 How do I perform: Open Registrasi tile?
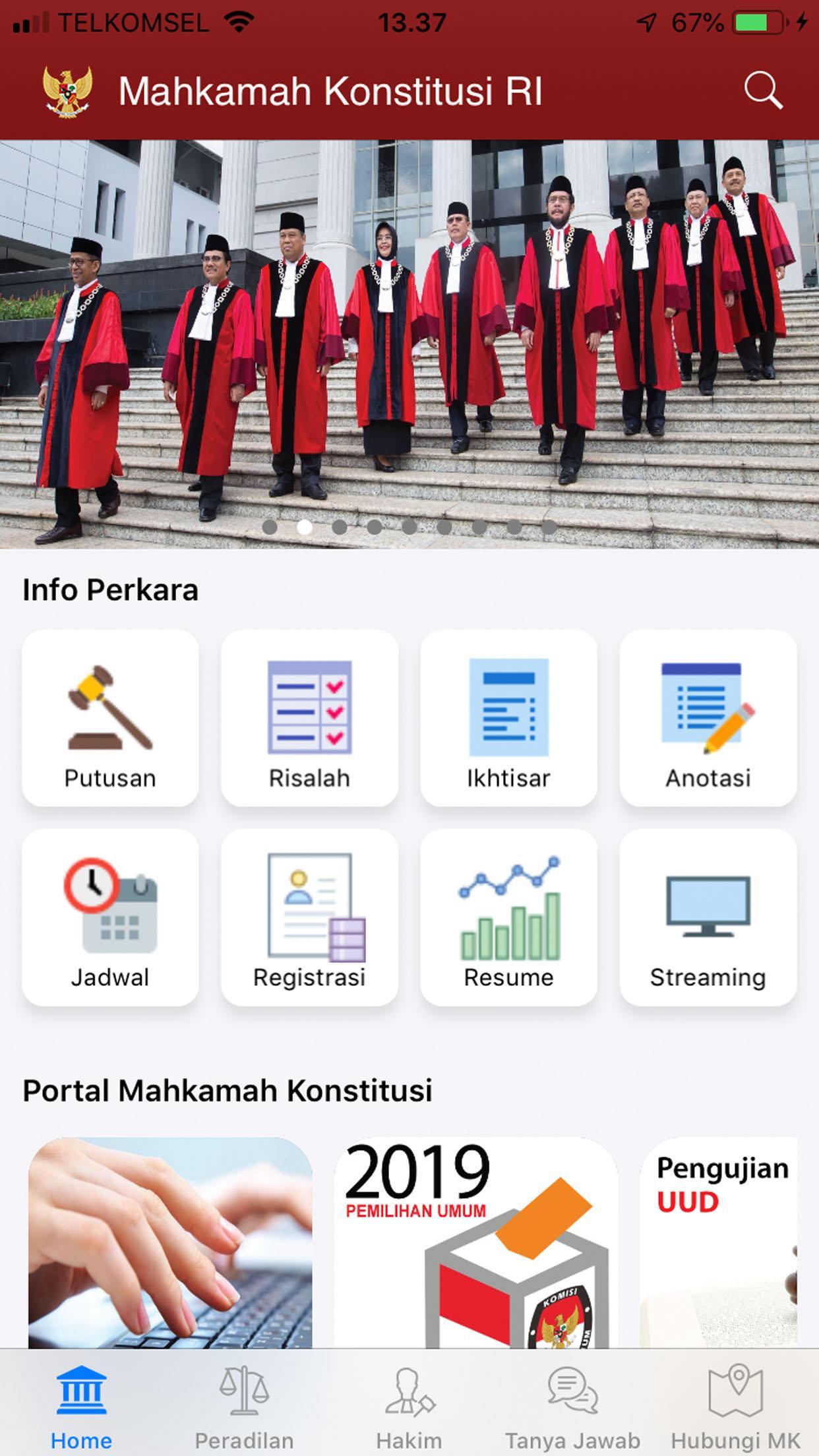click(x=309, y=917)
